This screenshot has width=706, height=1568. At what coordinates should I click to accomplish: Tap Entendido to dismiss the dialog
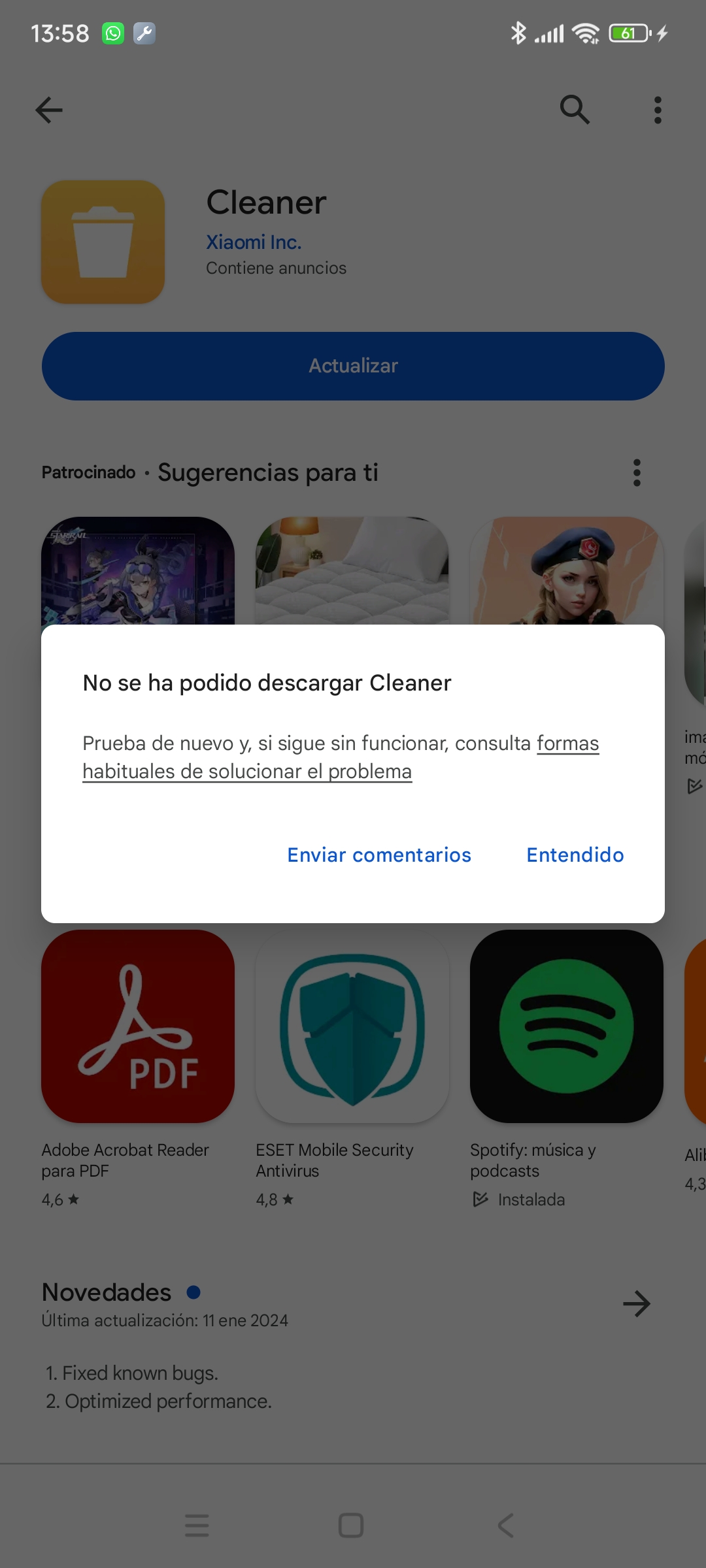pyautogui.click(x=575, y=855)
